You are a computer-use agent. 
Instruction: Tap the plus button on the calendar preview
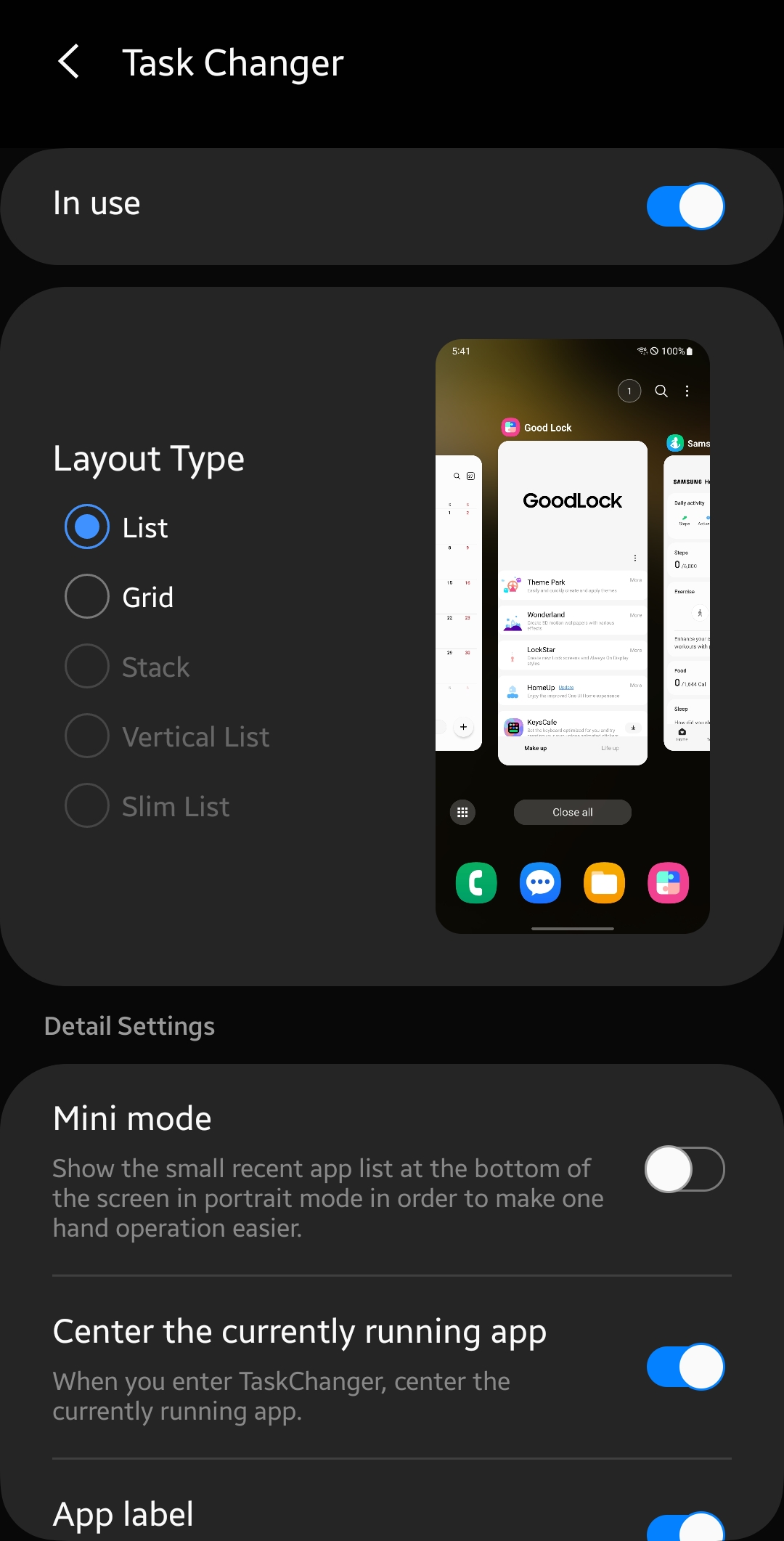tap(463, 725)
